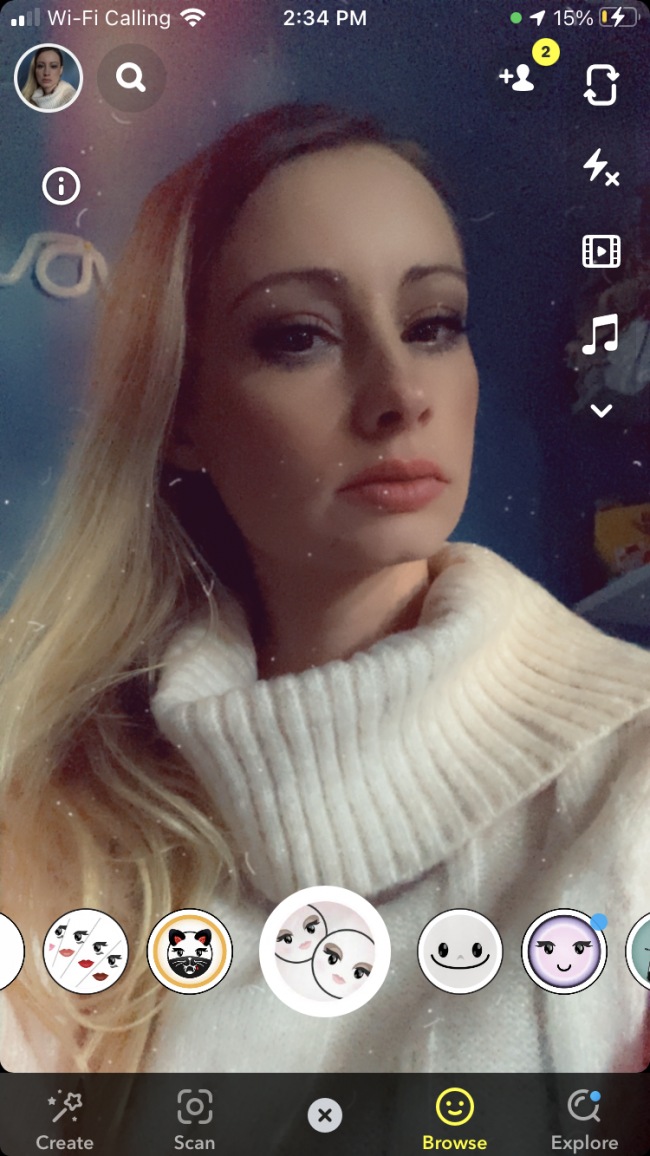Open the search magnifier
The height and width of the screenshot is (1156, 650).
click(131, 77)
